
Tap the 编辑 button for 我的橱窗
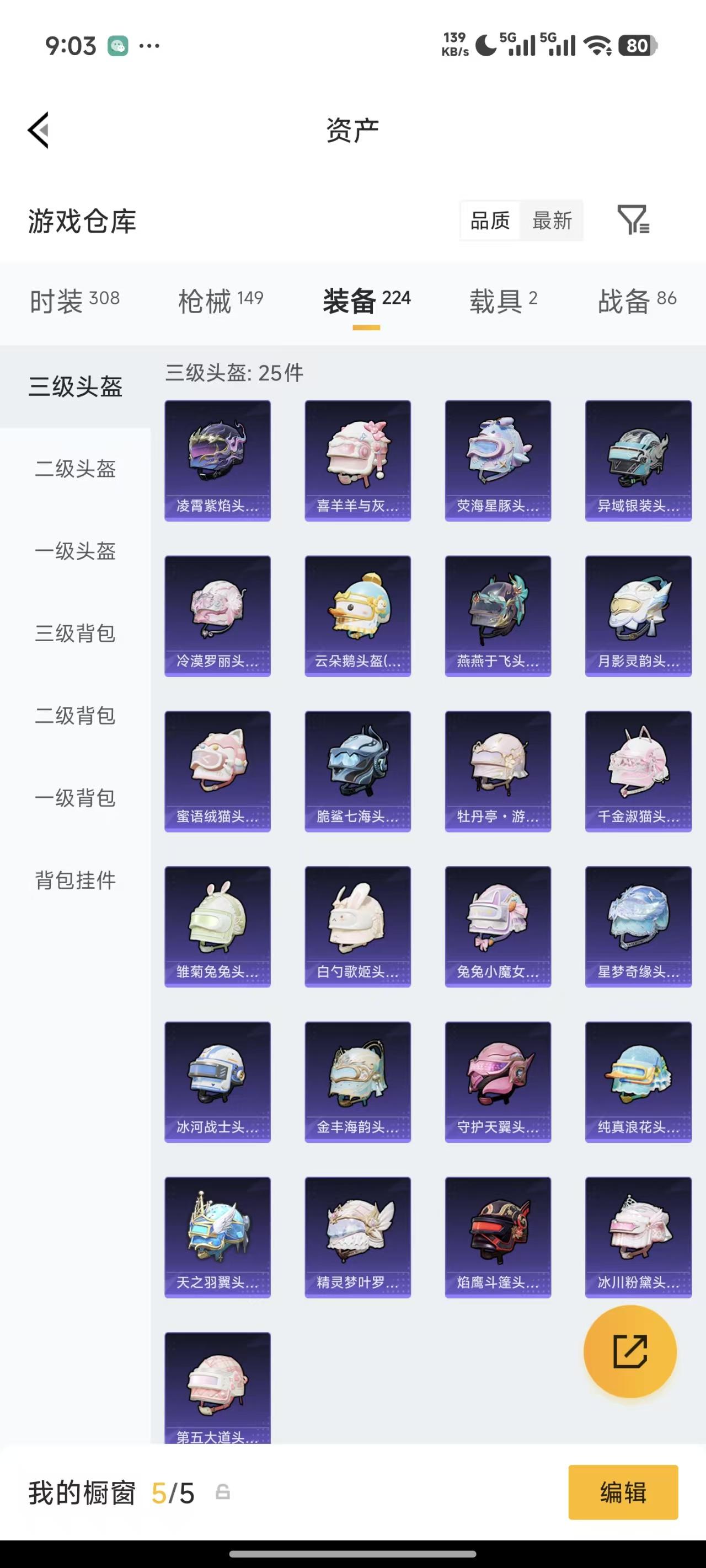point(623,1492)
